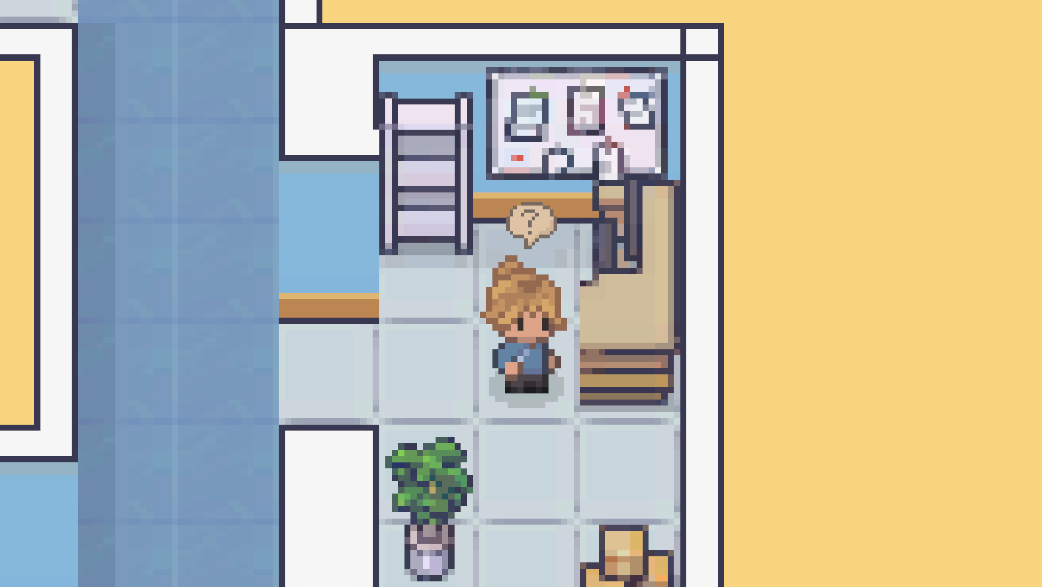Tap the question mark speech bubble
The height and width of the screenshot is (587, 1042).
coord(531,222)
